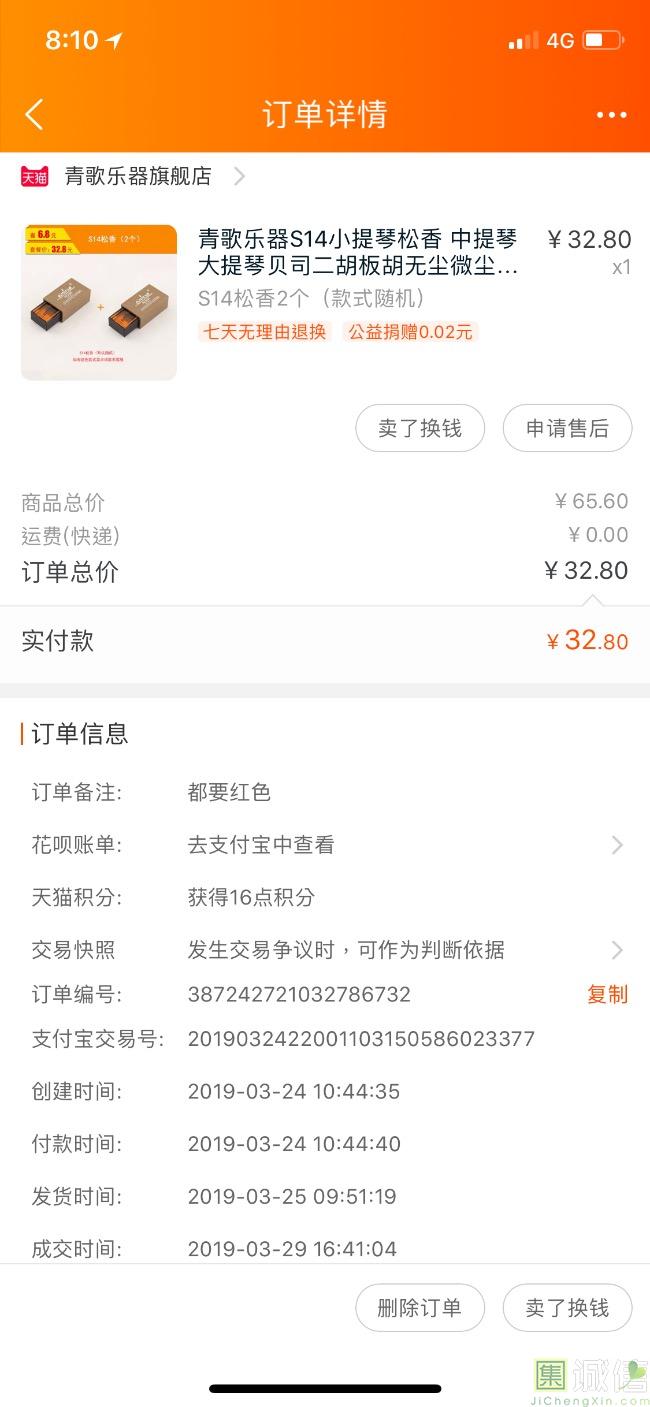Tap 卖了换钱 in the bottom bar
Screen dimensions: 650x1407
[567, 1308]
